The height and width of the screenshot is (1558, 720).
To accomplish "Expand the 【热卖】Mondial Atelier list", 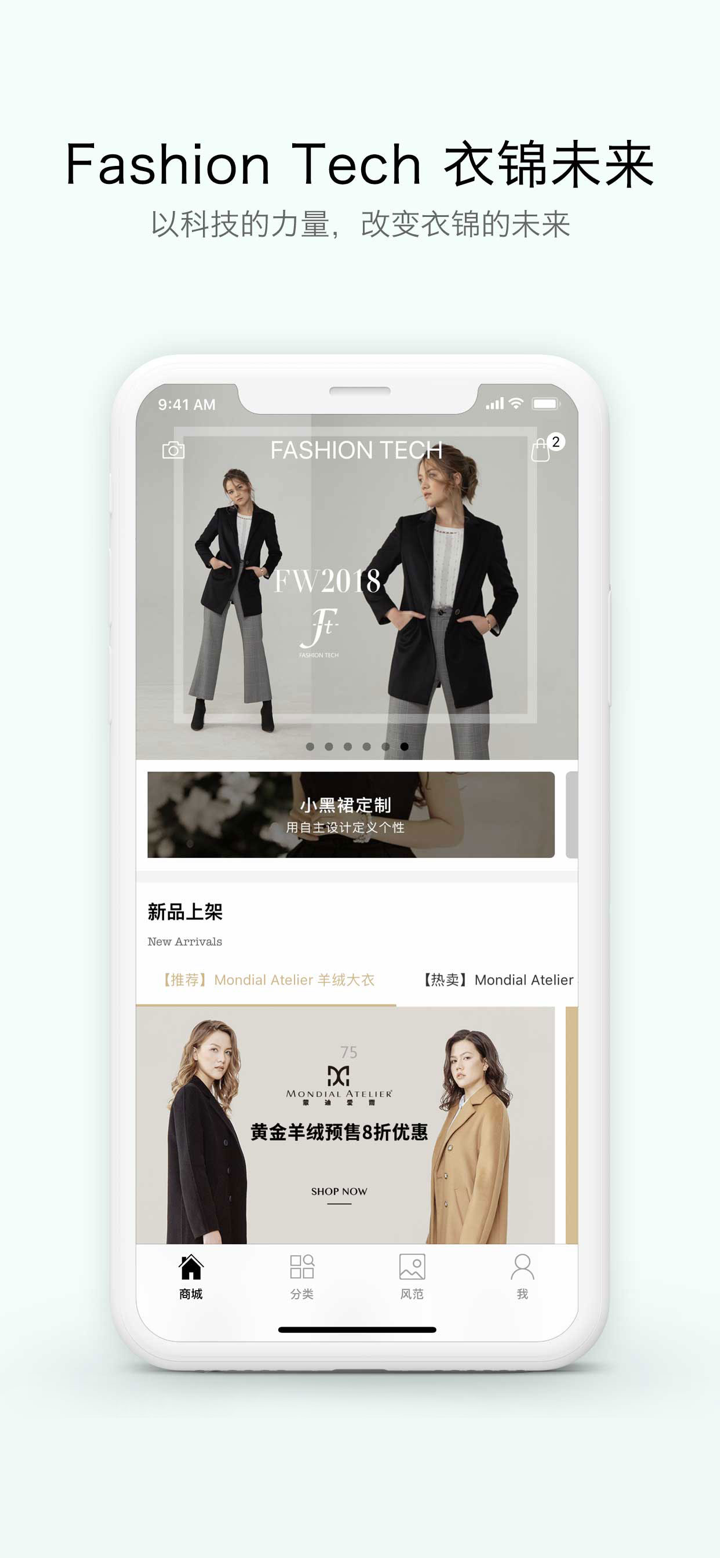I will tap(495, 979).
